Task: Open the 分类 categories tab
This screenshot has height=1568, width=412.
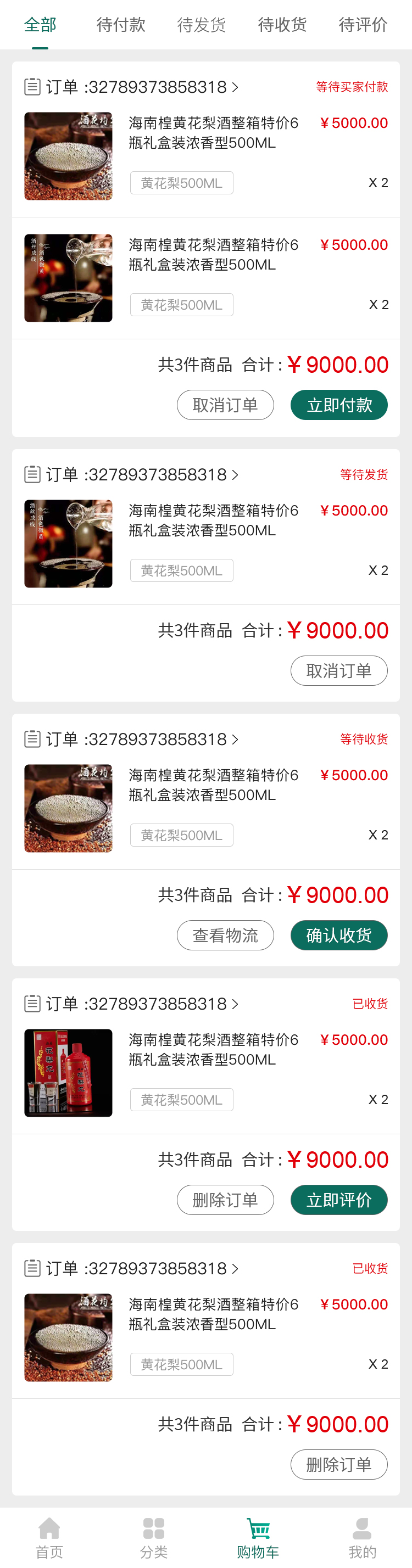Action: point(154,1537)
